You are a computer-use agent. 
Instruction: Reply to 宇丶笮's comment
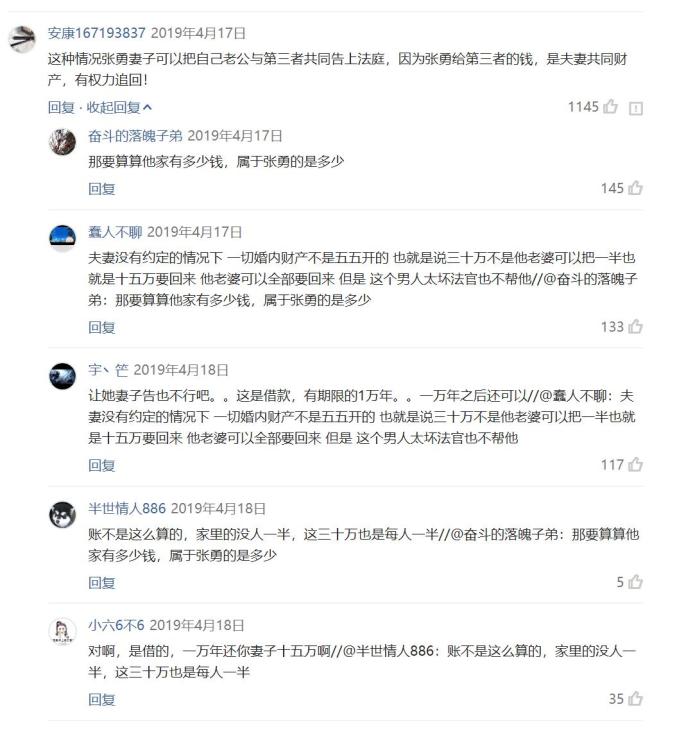pyautogui.click(x=101, y=465)
